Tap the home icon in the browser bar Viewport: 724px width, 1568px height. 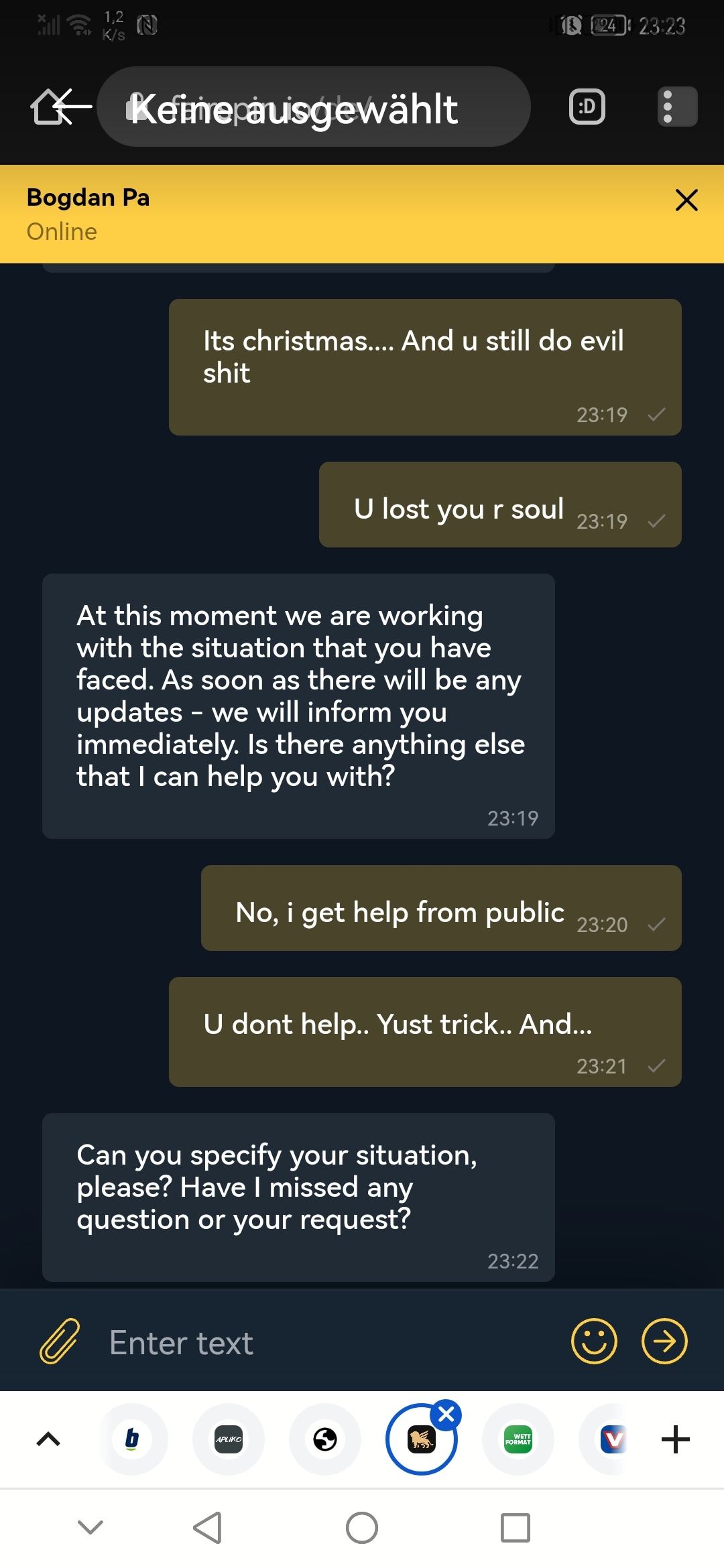coord(48,107)
